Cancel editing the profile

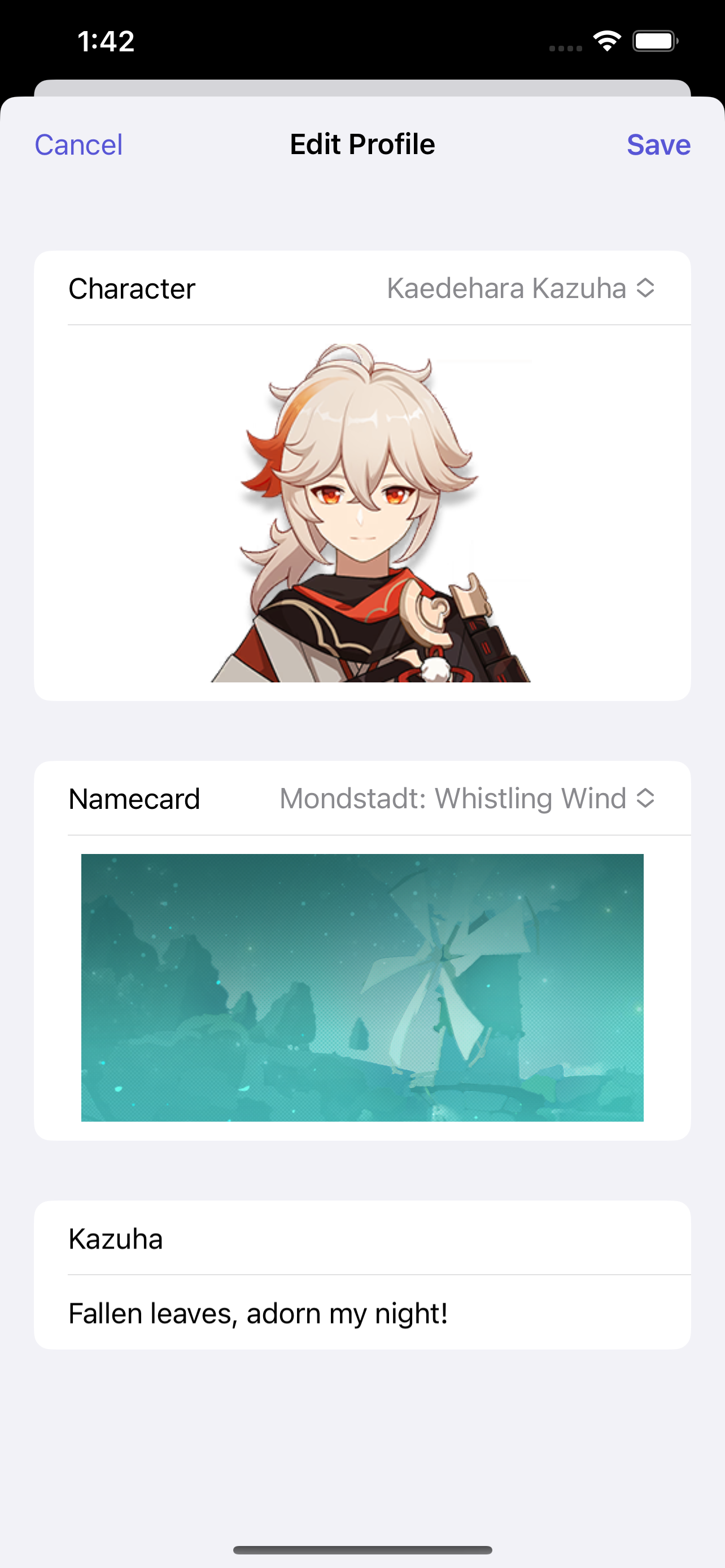pos(78,145)
